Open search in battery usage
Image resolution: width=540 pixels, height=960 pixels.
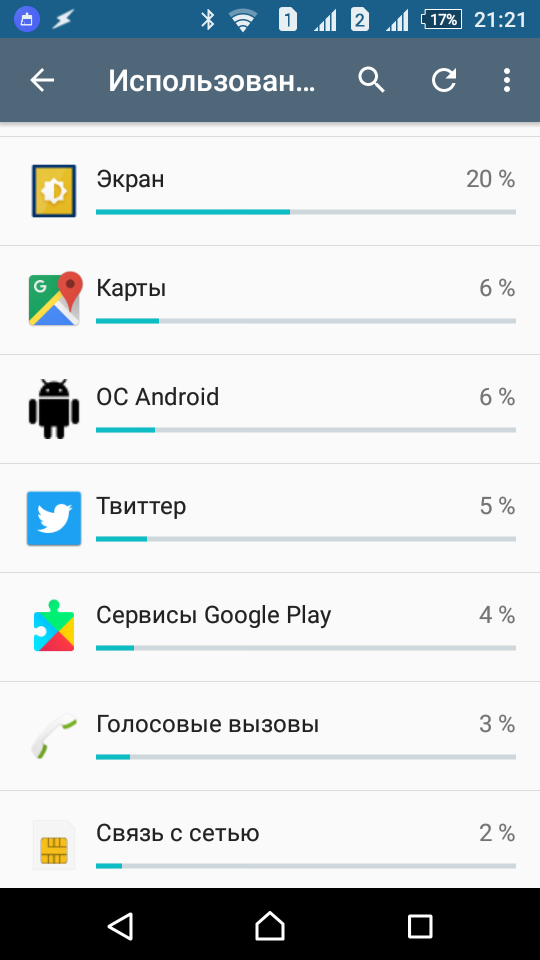click(371, 80)
